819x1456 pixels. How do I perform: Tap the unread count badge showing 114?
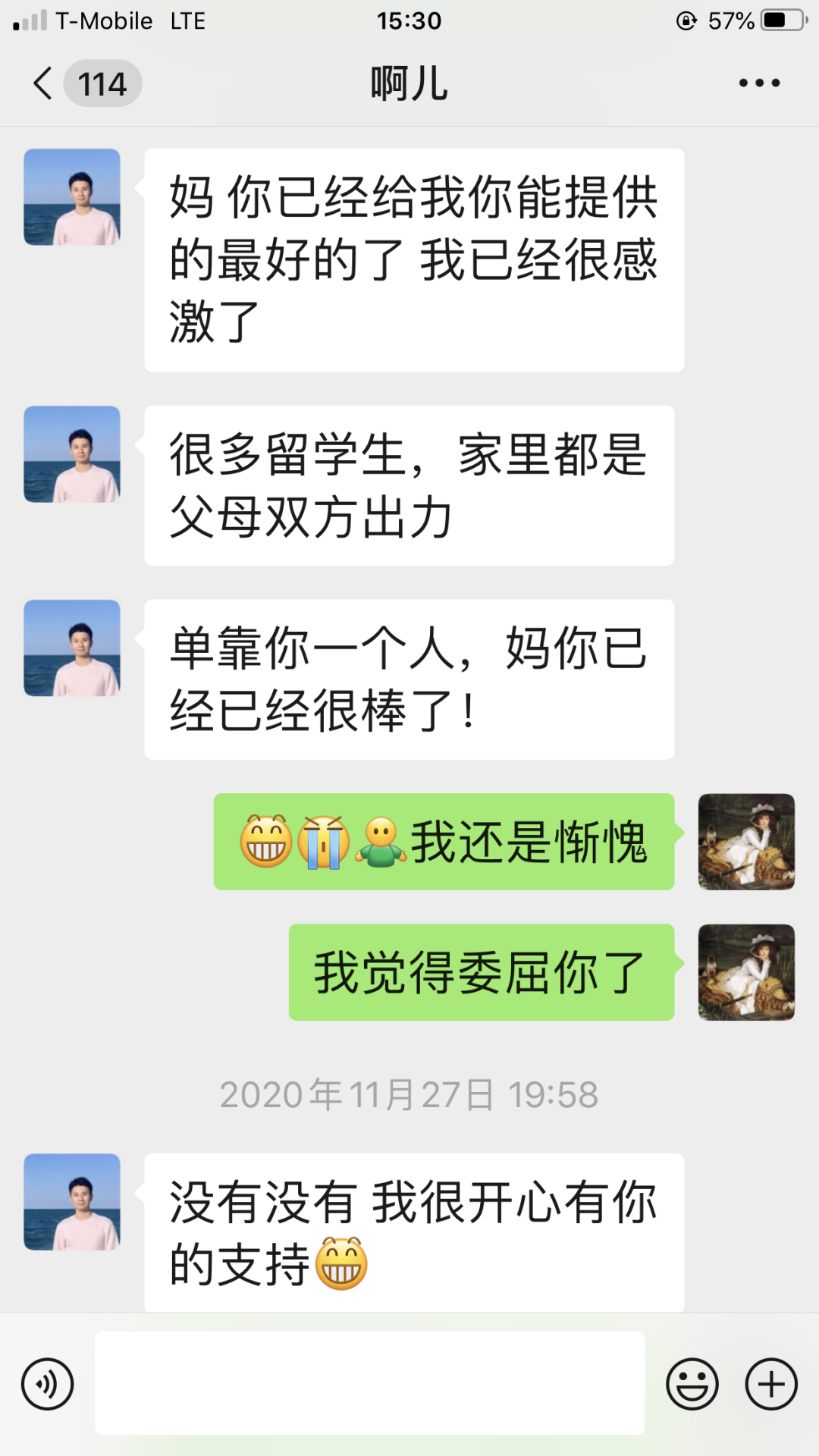pos(102,83)
